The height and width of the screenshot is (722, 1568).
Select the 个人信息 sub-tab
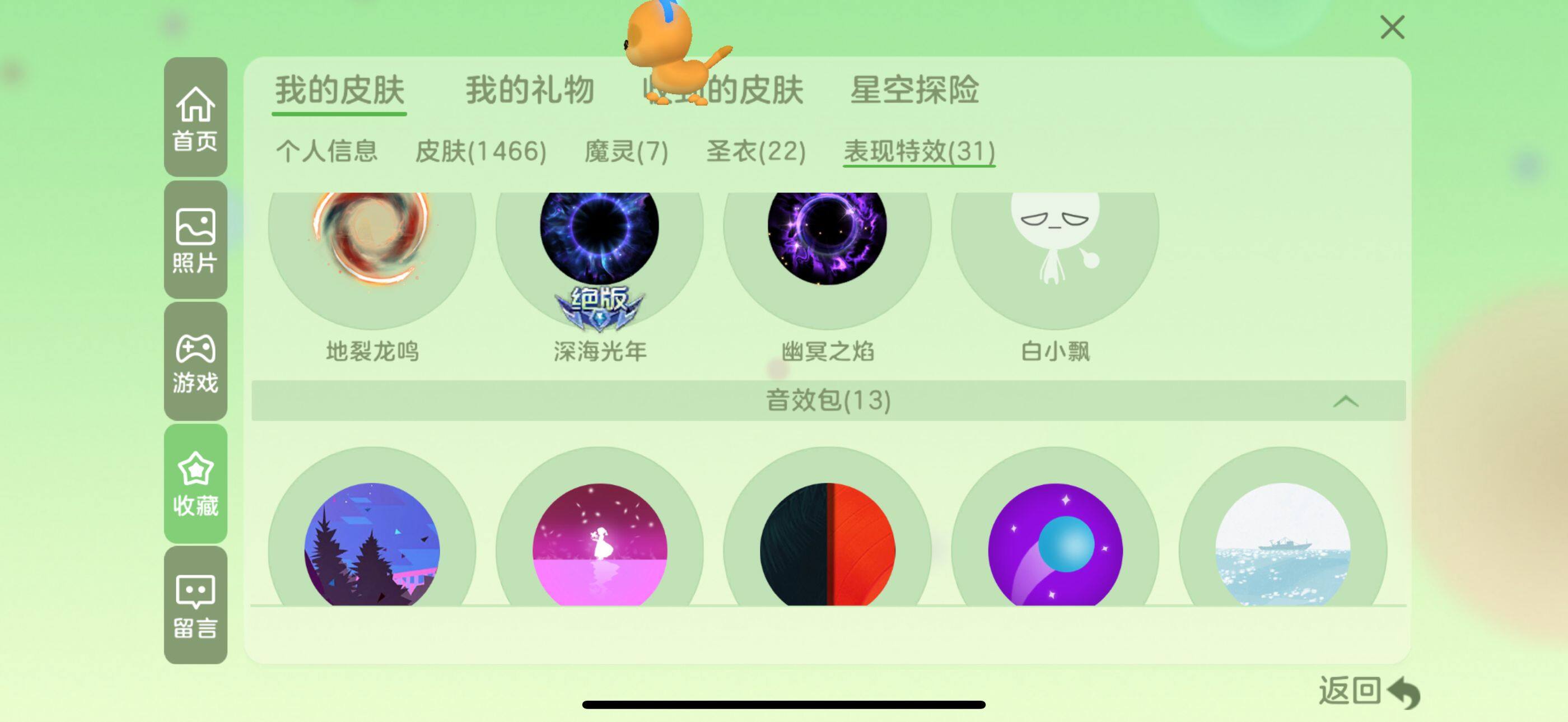coord(326,151)
